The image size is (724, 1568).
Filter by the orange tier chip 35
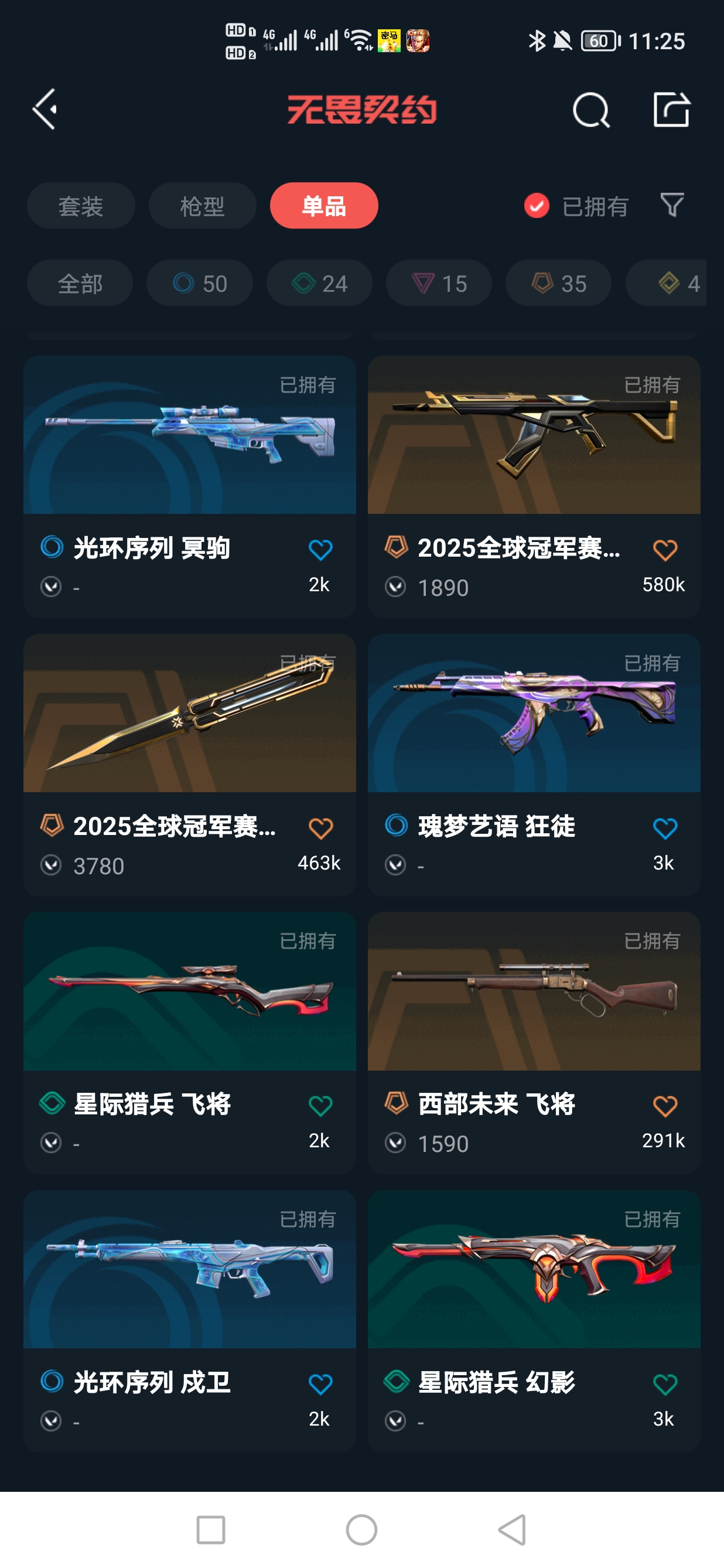558,283
